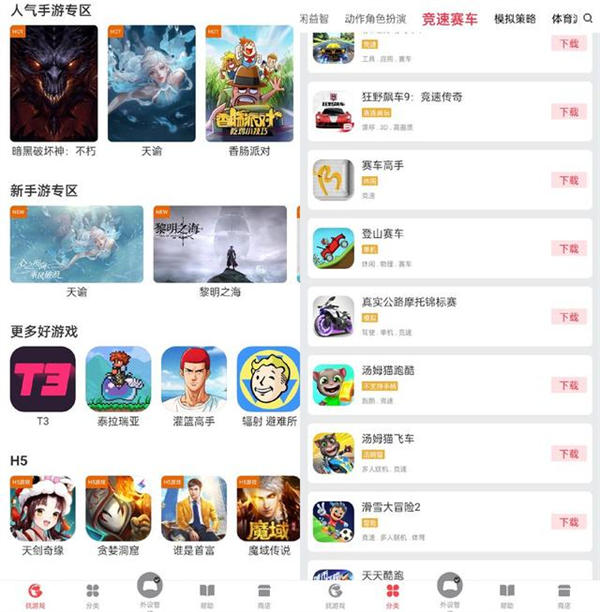Screen dimensions: 600x612
Task: Open the H5 game 谁是首富
Action: pyautogui.click(x=194, y=508)
